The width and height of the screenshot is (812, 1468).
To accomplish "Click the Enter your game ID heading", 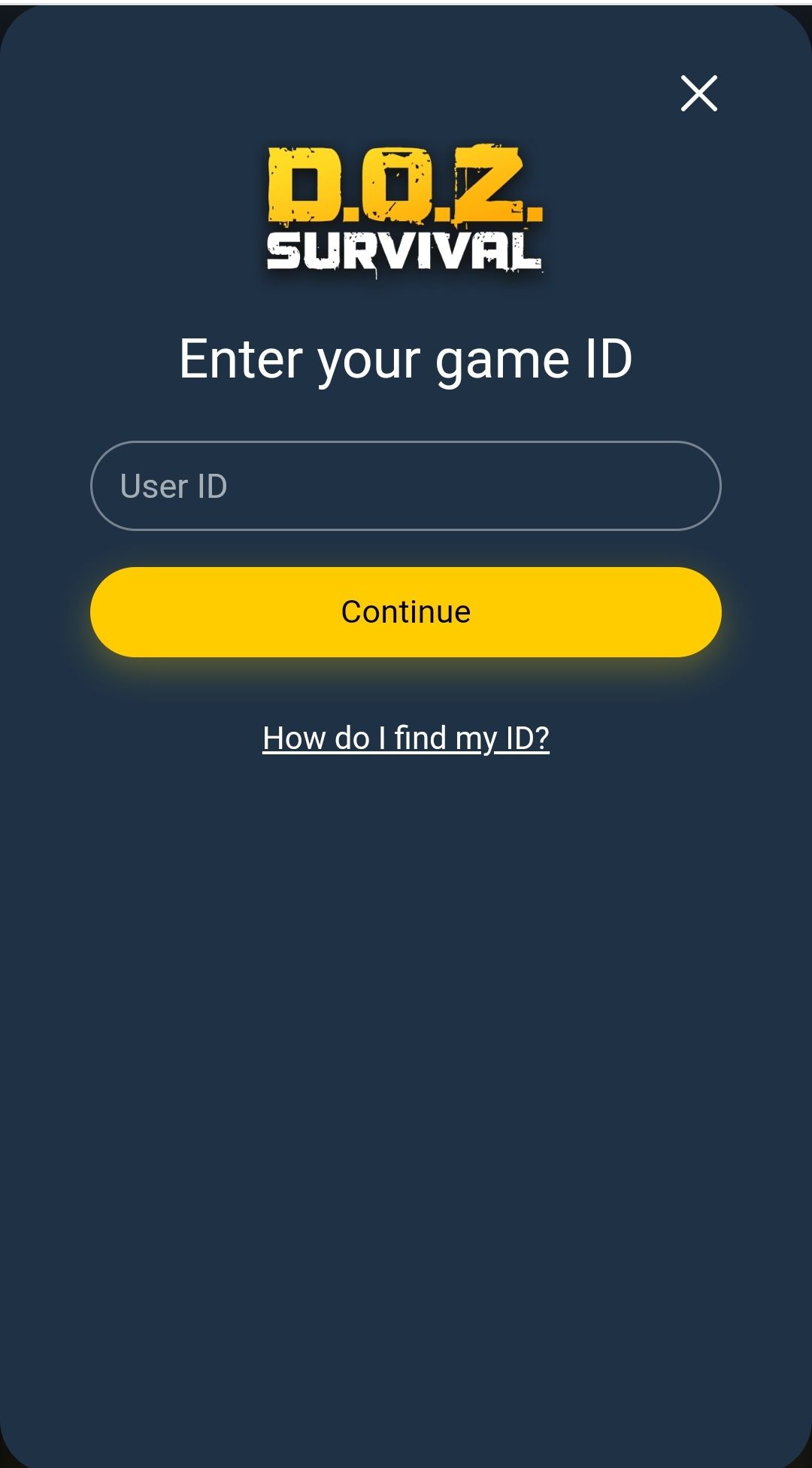I will click(x=406, y=358).
